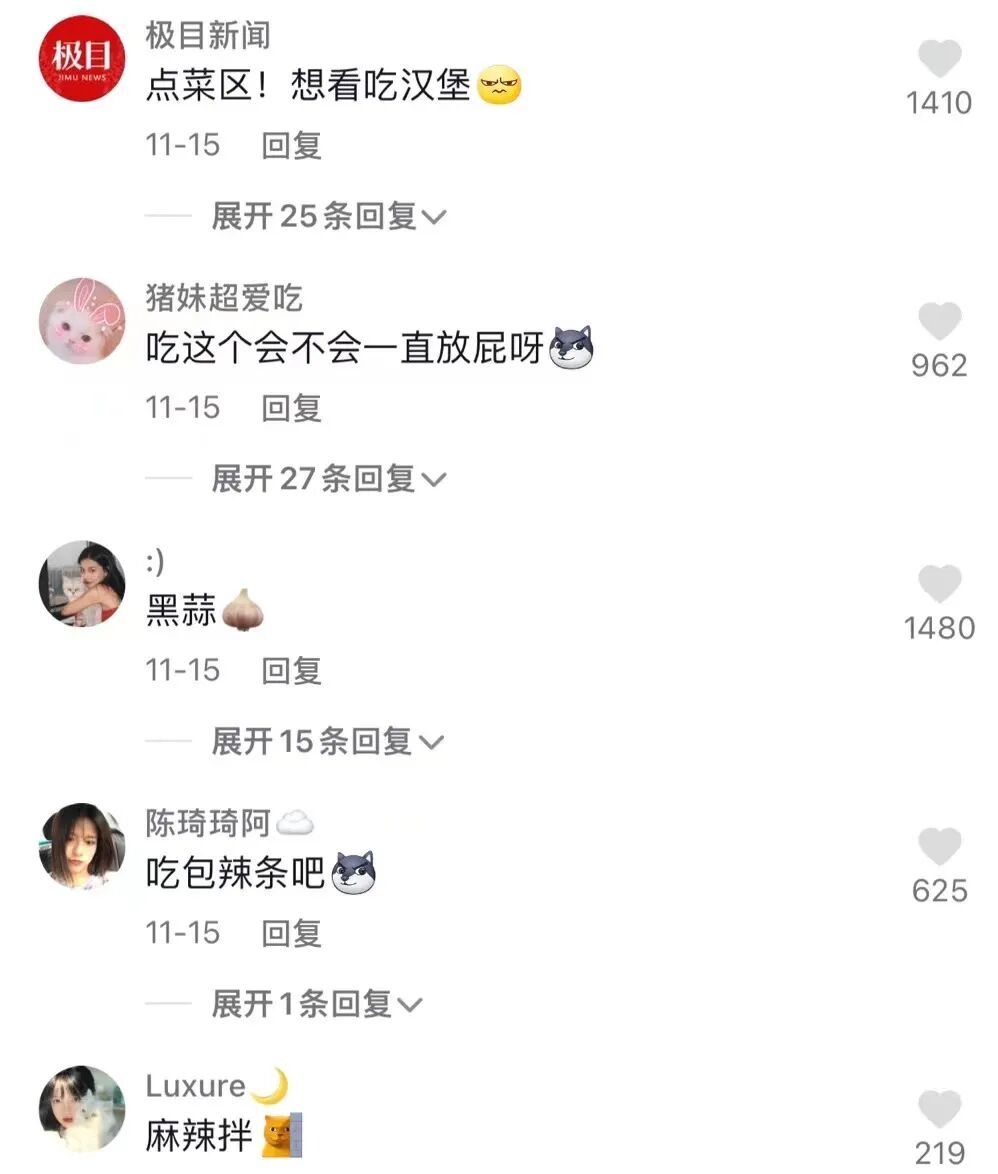Reply to 陈琦琦阿's comment
Viewport: 998px width, 1174px height.
(291, 933)
